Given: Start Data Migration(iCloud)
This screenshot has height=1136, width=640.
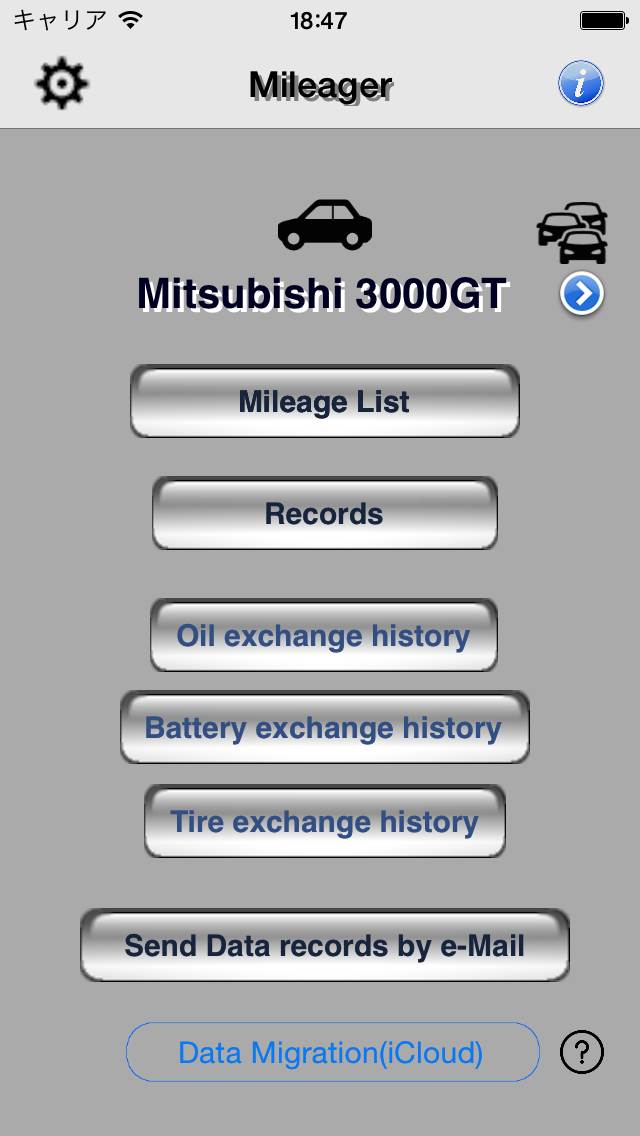Looking at the screenshot, I should click(332, 1053).
